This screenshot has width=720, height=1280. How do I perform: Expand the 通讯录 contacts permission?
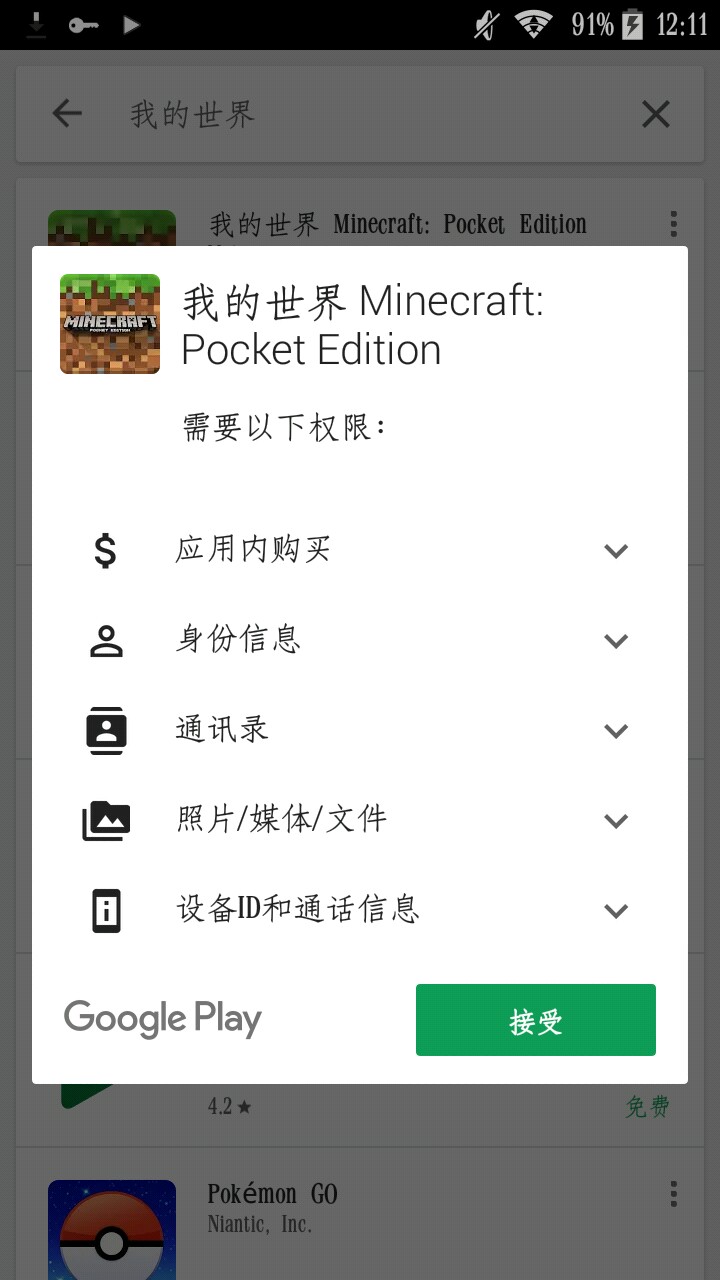coord(615,730)
